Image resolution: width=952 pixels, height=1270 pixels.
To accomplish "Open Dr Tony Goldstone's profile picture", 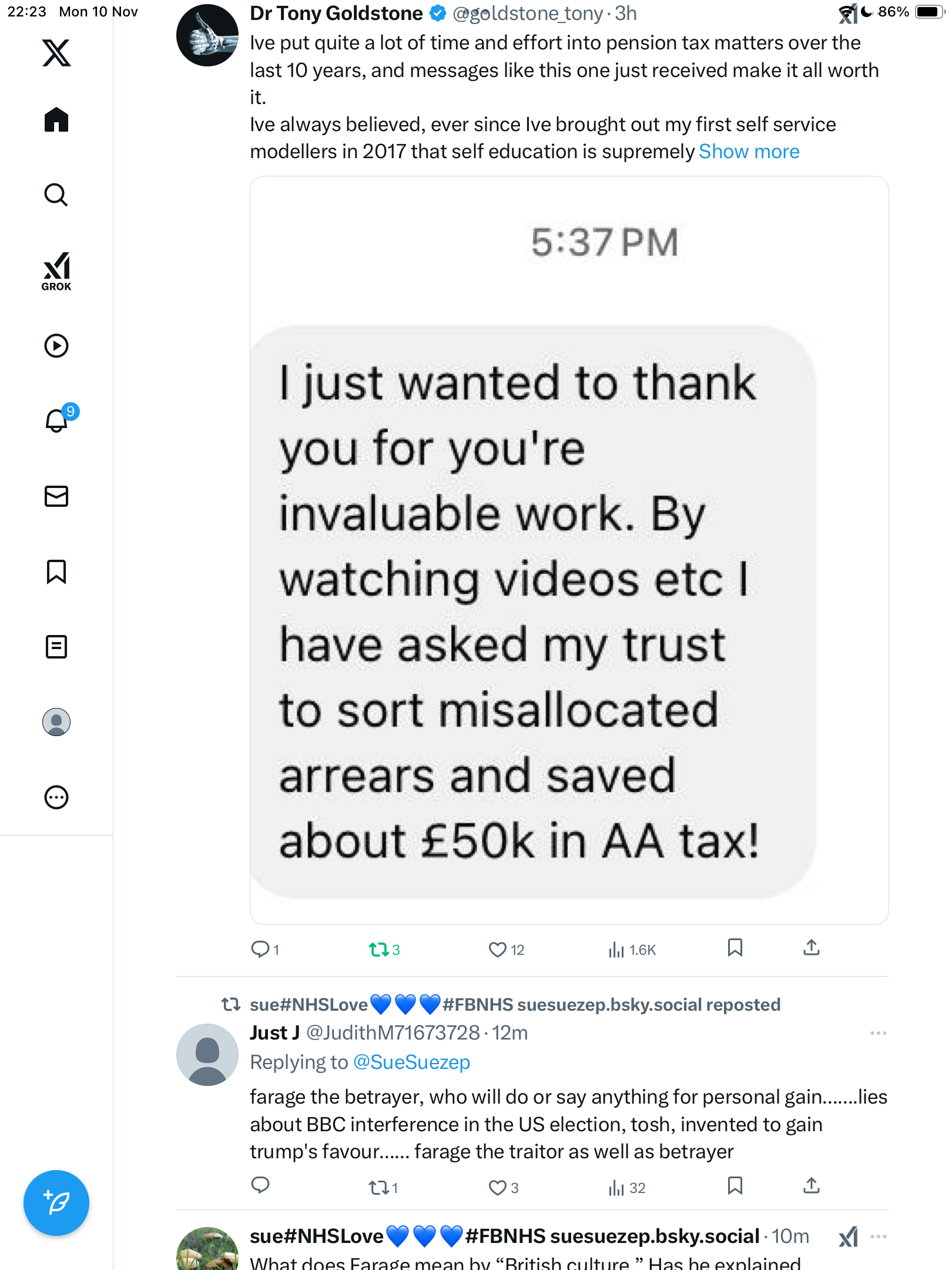I will (x=207, y=35).
